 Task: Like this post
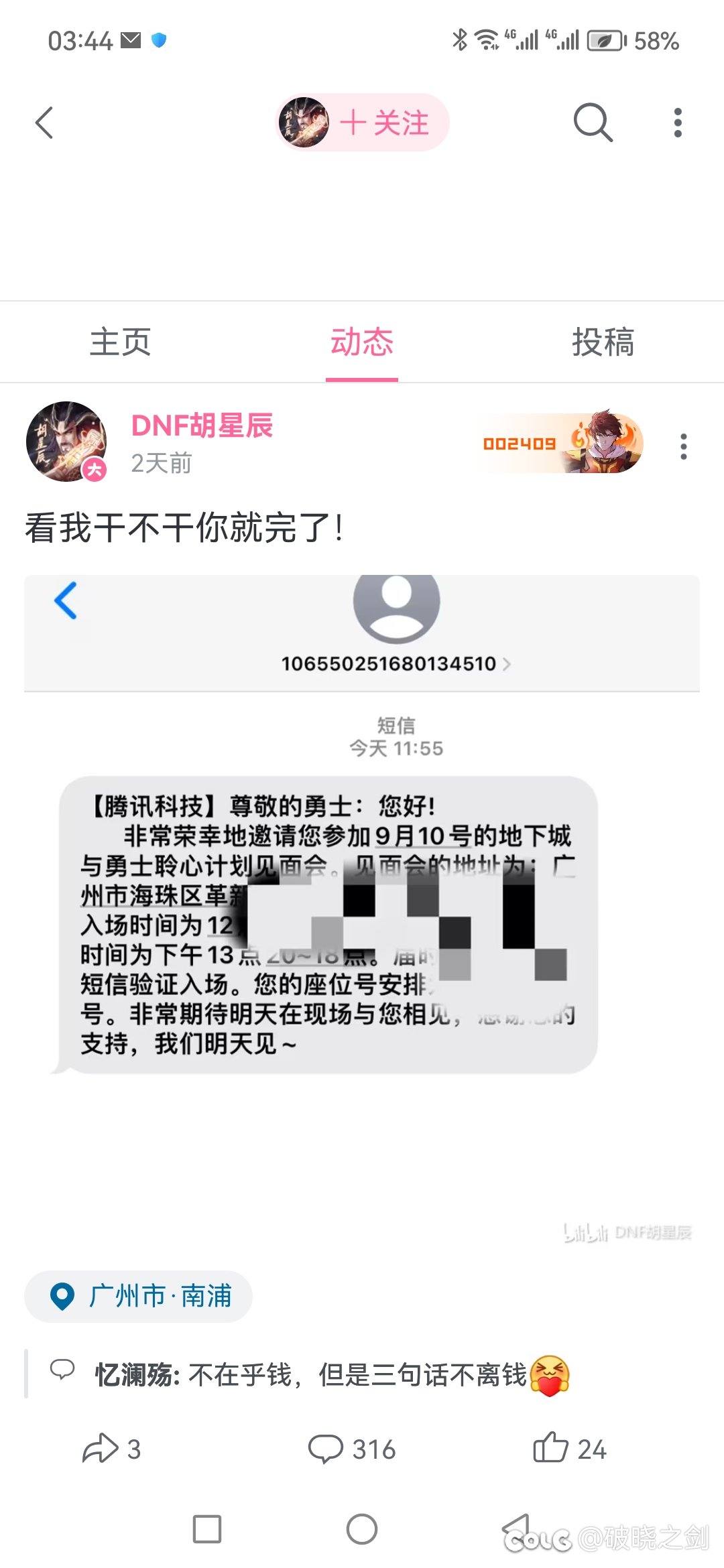click(x=570, y=1449)
